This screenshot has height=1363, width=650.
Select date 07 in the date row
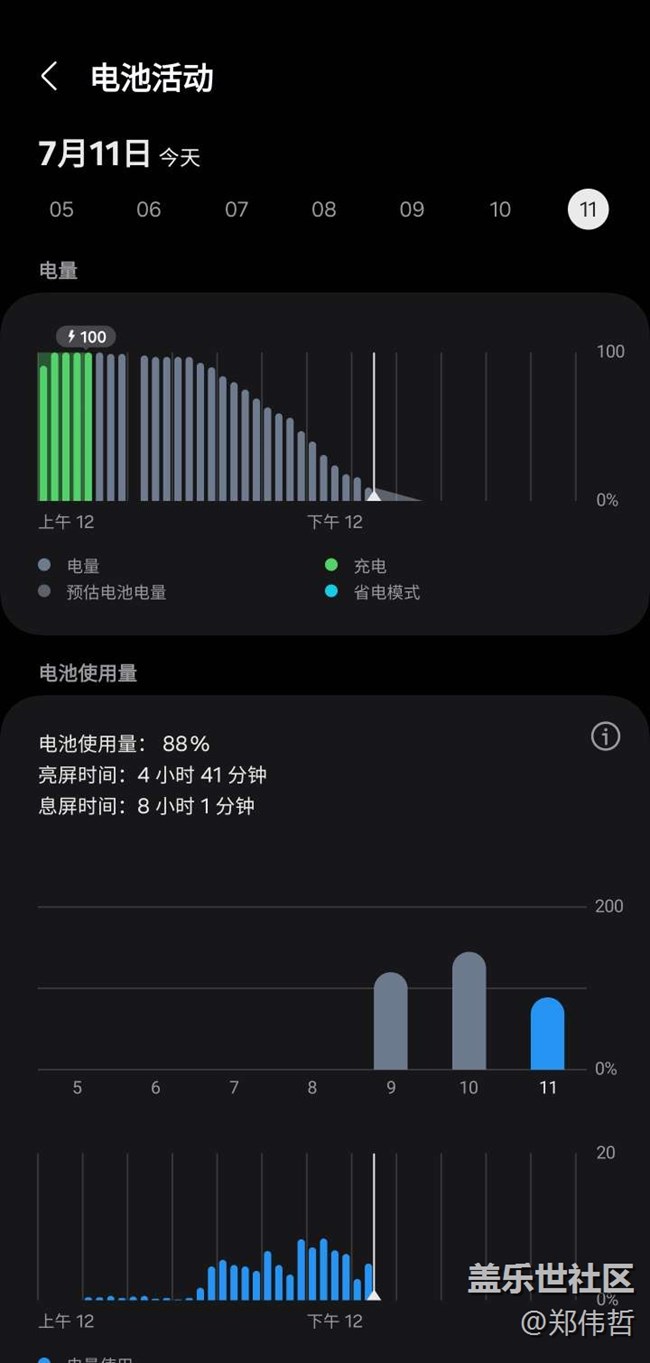[x=237, y=209]
